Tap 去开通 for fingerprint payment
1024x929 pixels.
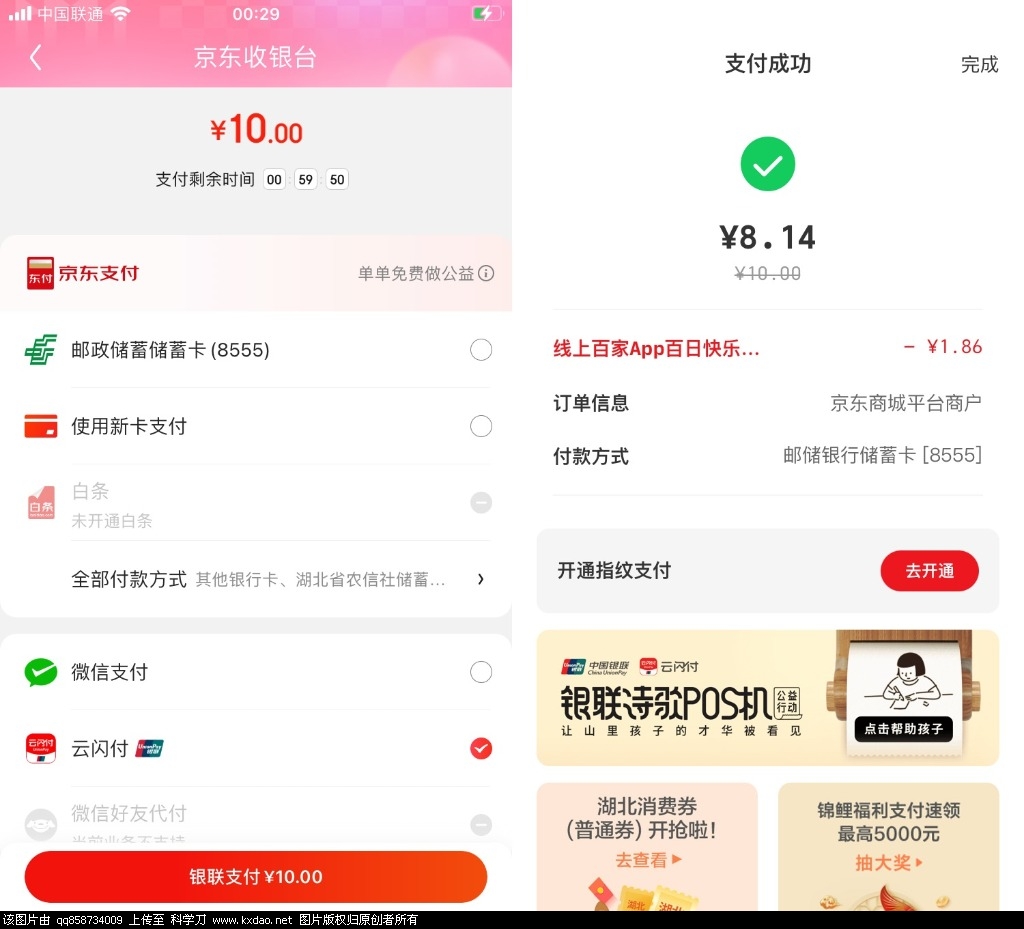pyautogui.click(x=929, y=571)
